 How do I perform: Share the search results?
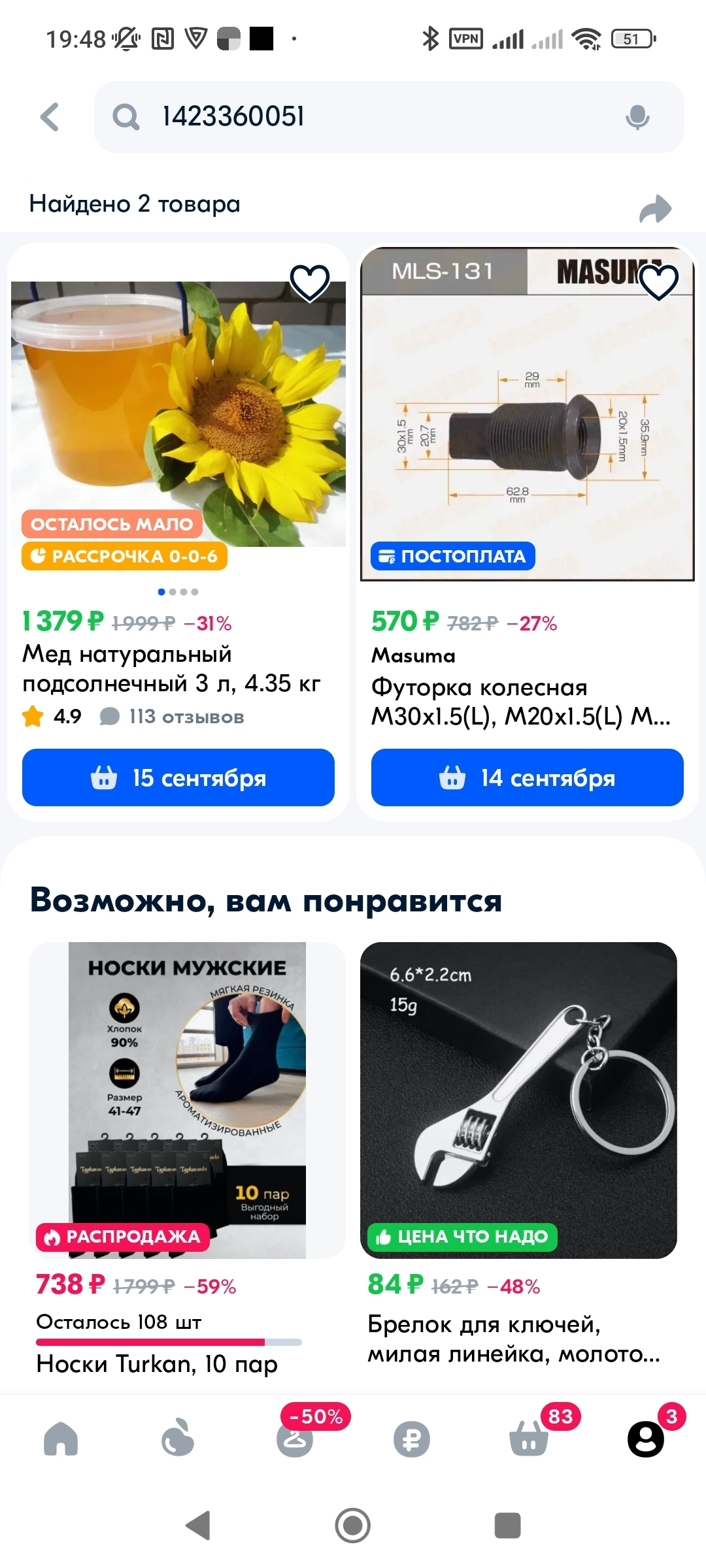point(656,209)
